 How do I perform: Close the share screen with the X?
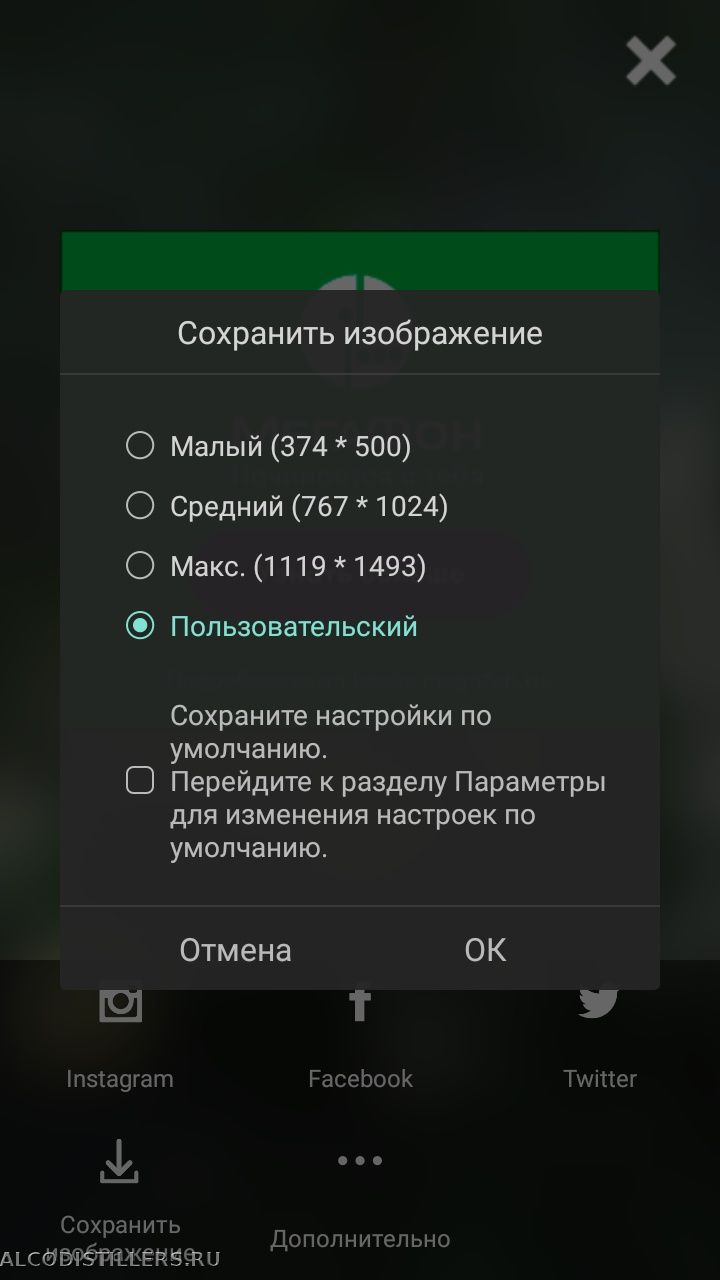tap(651, 61)
